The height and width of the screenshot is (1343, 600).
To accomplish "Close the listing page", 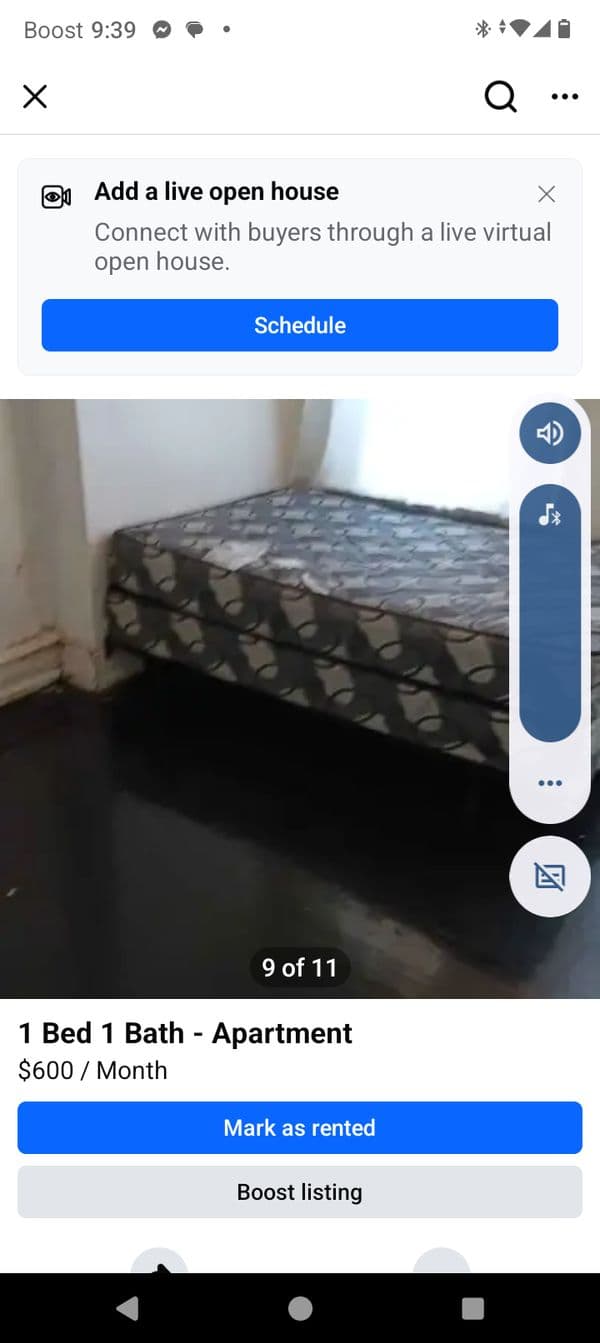I will [35, 97].
